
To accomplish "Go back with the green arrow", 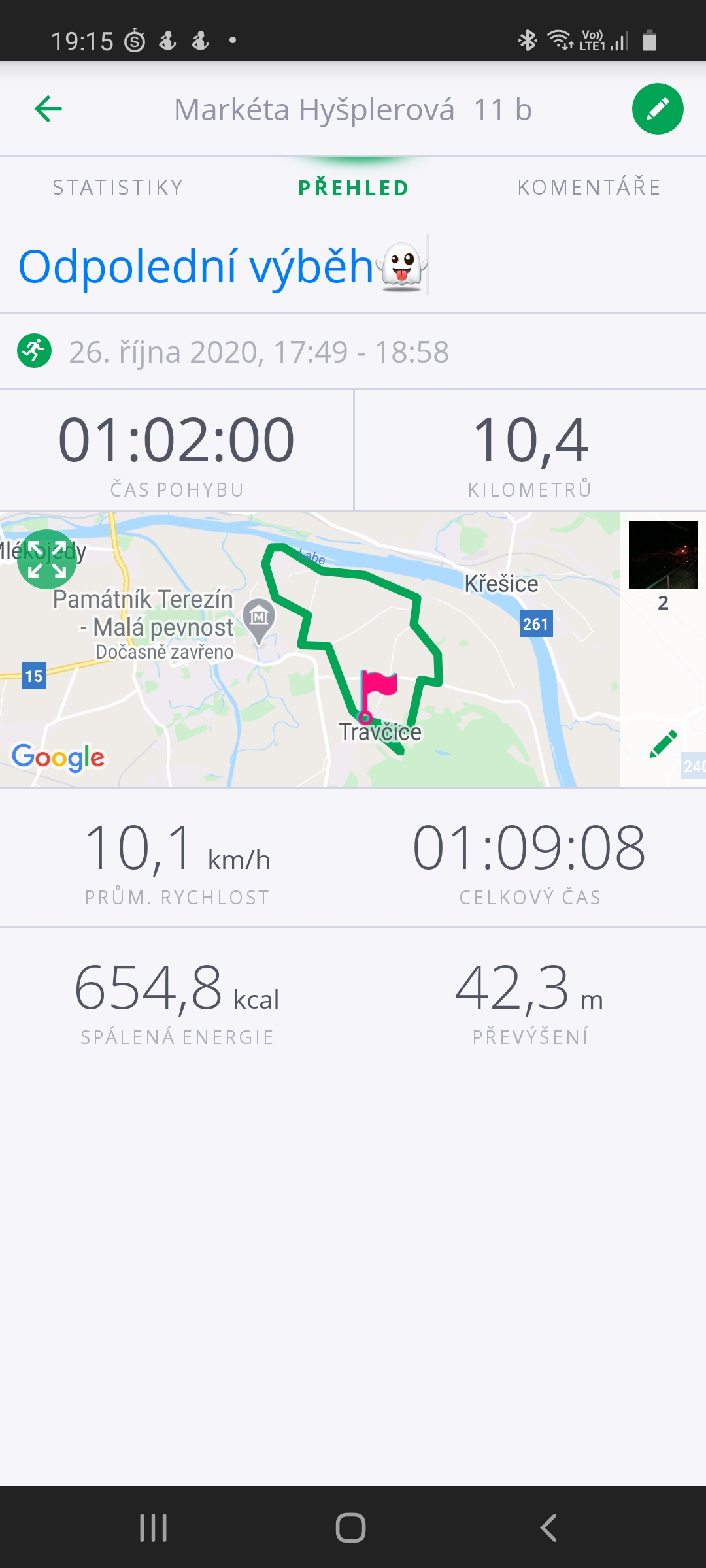I will (x=48, y=109).
